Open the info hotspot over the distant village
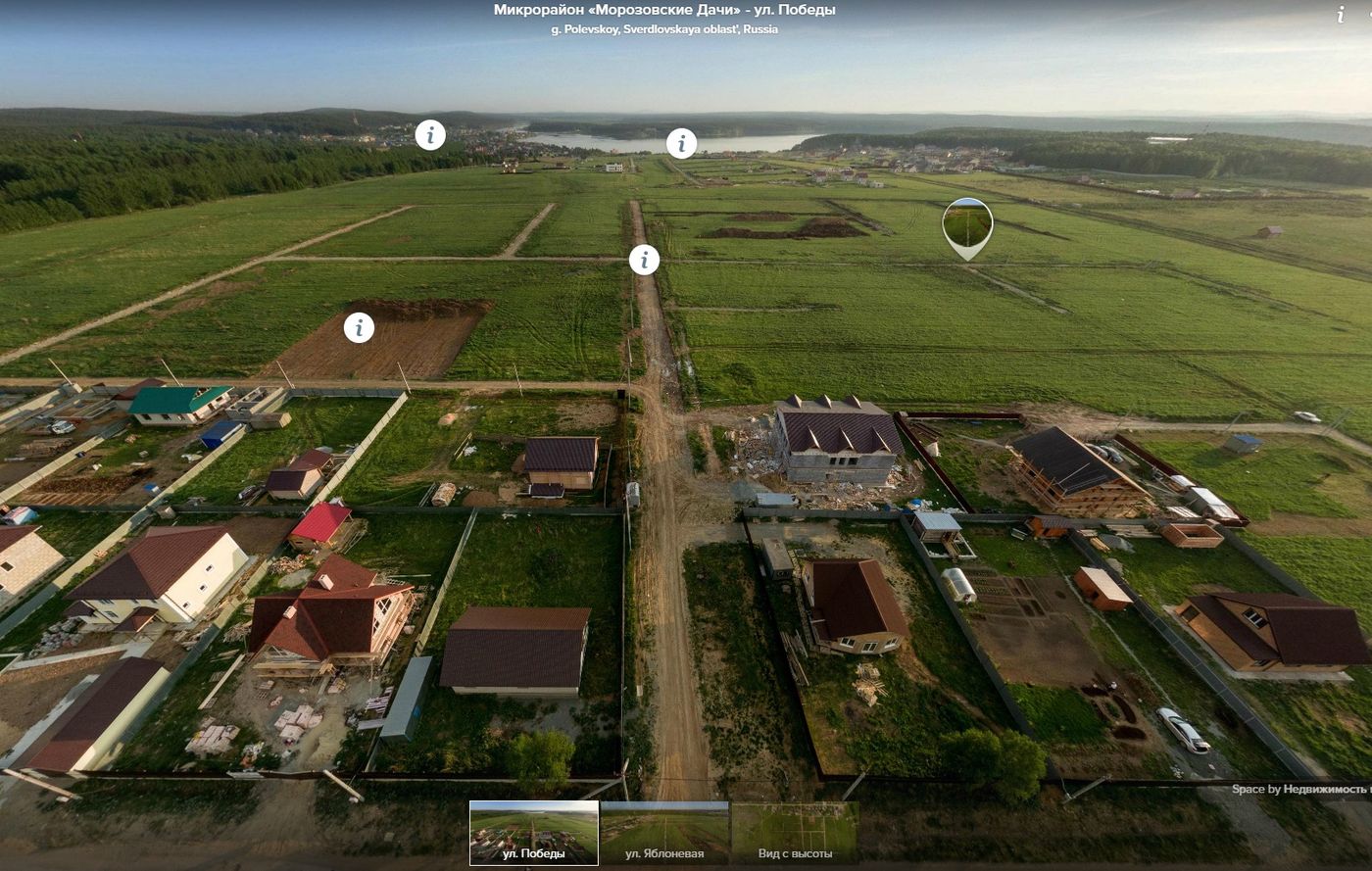1372x871 pixels. coord(430,134)
